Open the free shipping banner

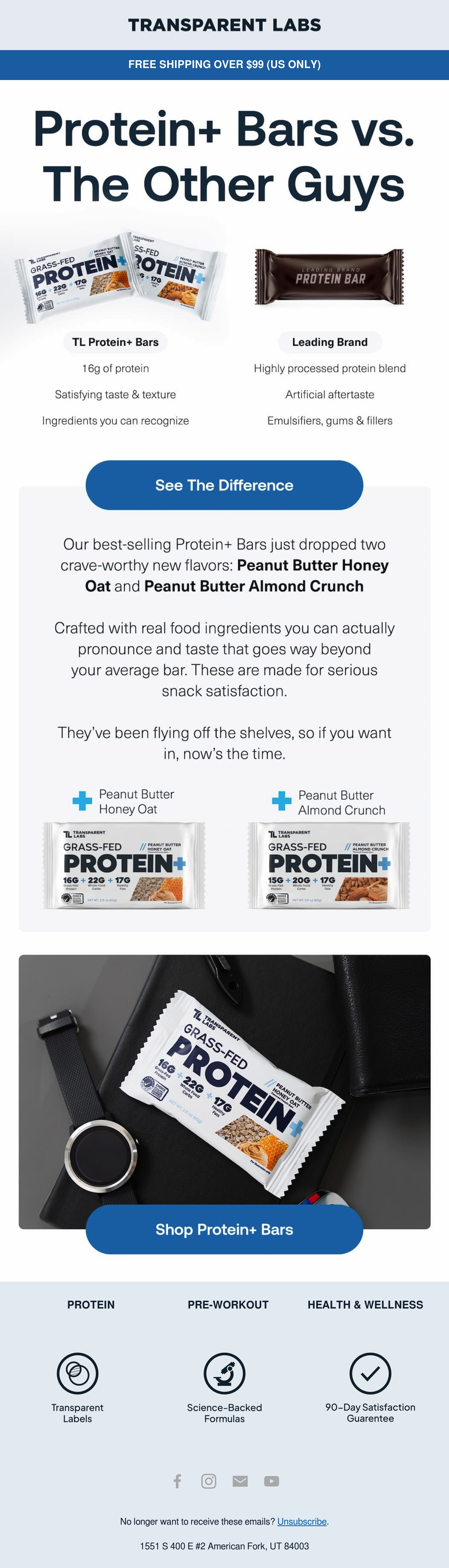(224, 65)
